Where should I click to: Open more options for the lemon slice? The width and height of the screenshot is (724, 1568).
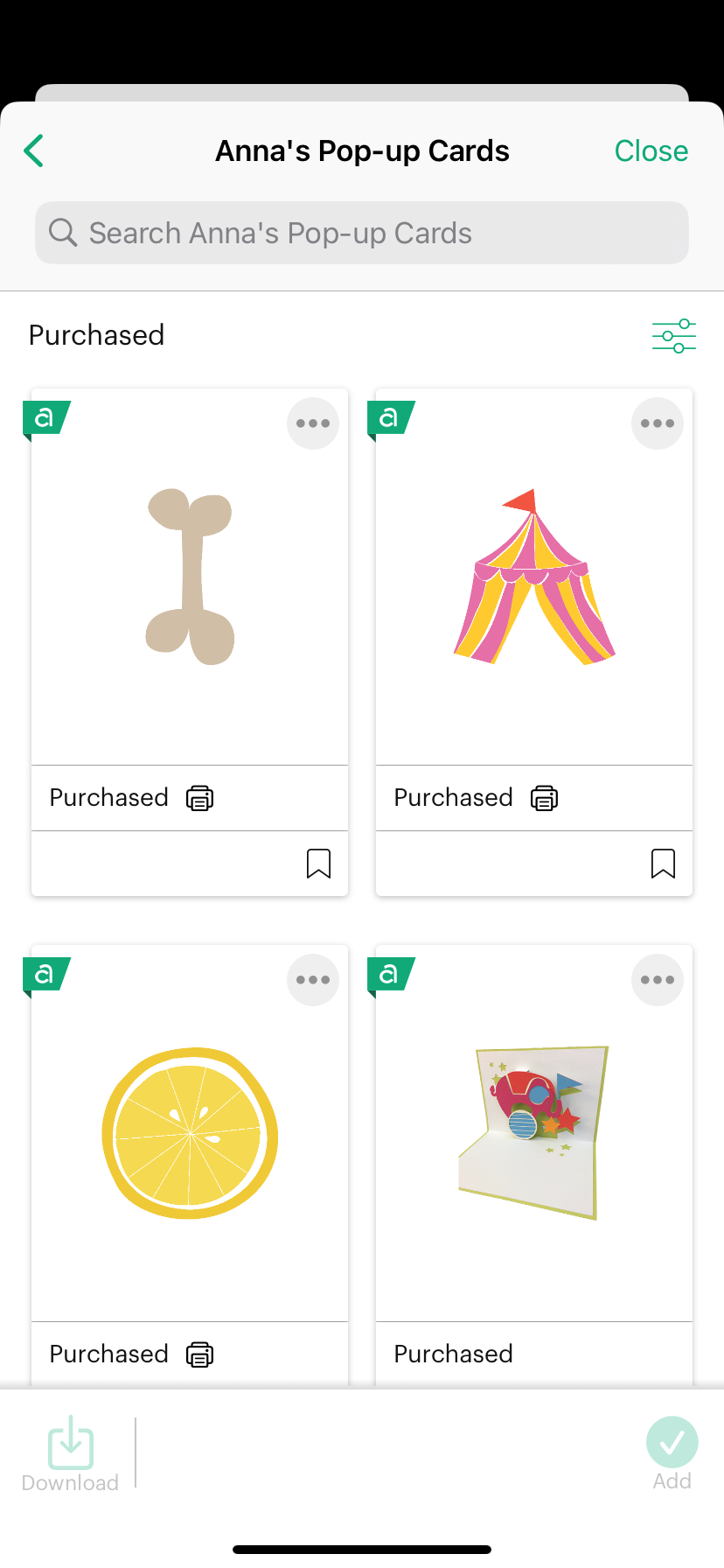(x=313, y=980)
